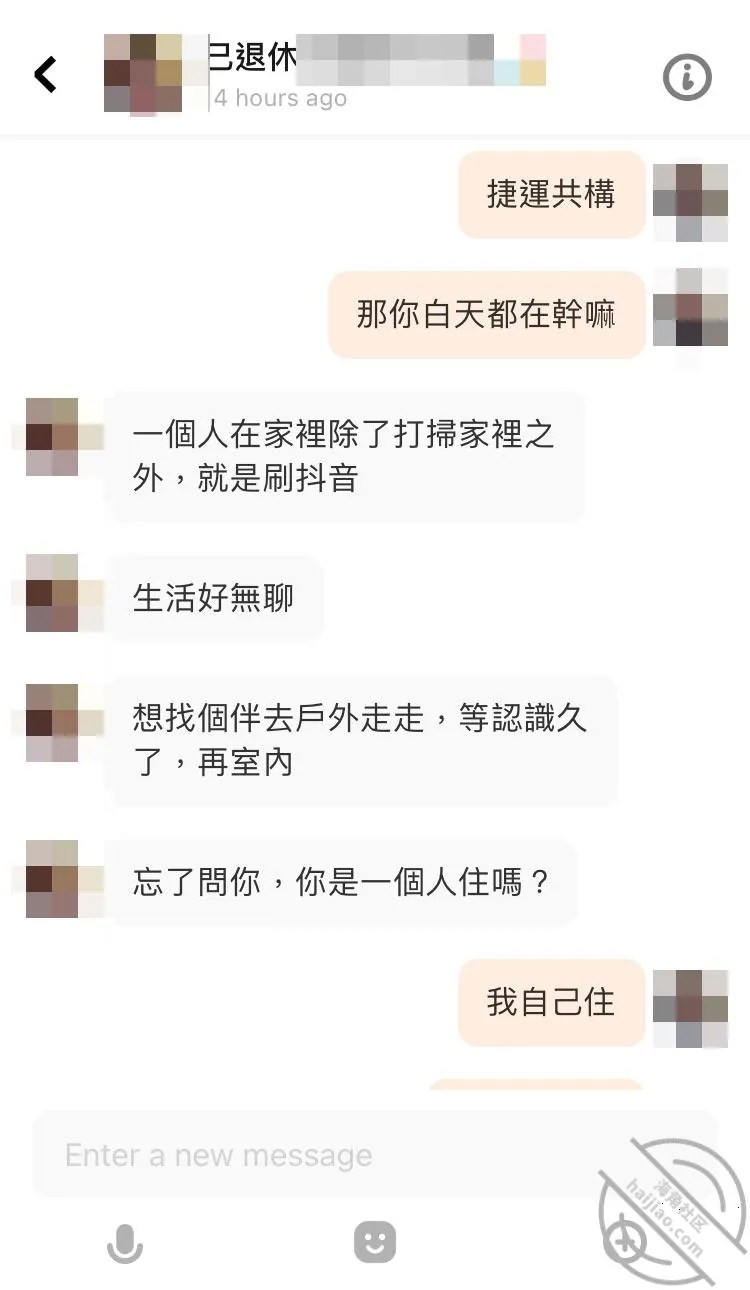Open the contact's profile photo in the header
The image size is (750, 1290).
pos(143,73)
